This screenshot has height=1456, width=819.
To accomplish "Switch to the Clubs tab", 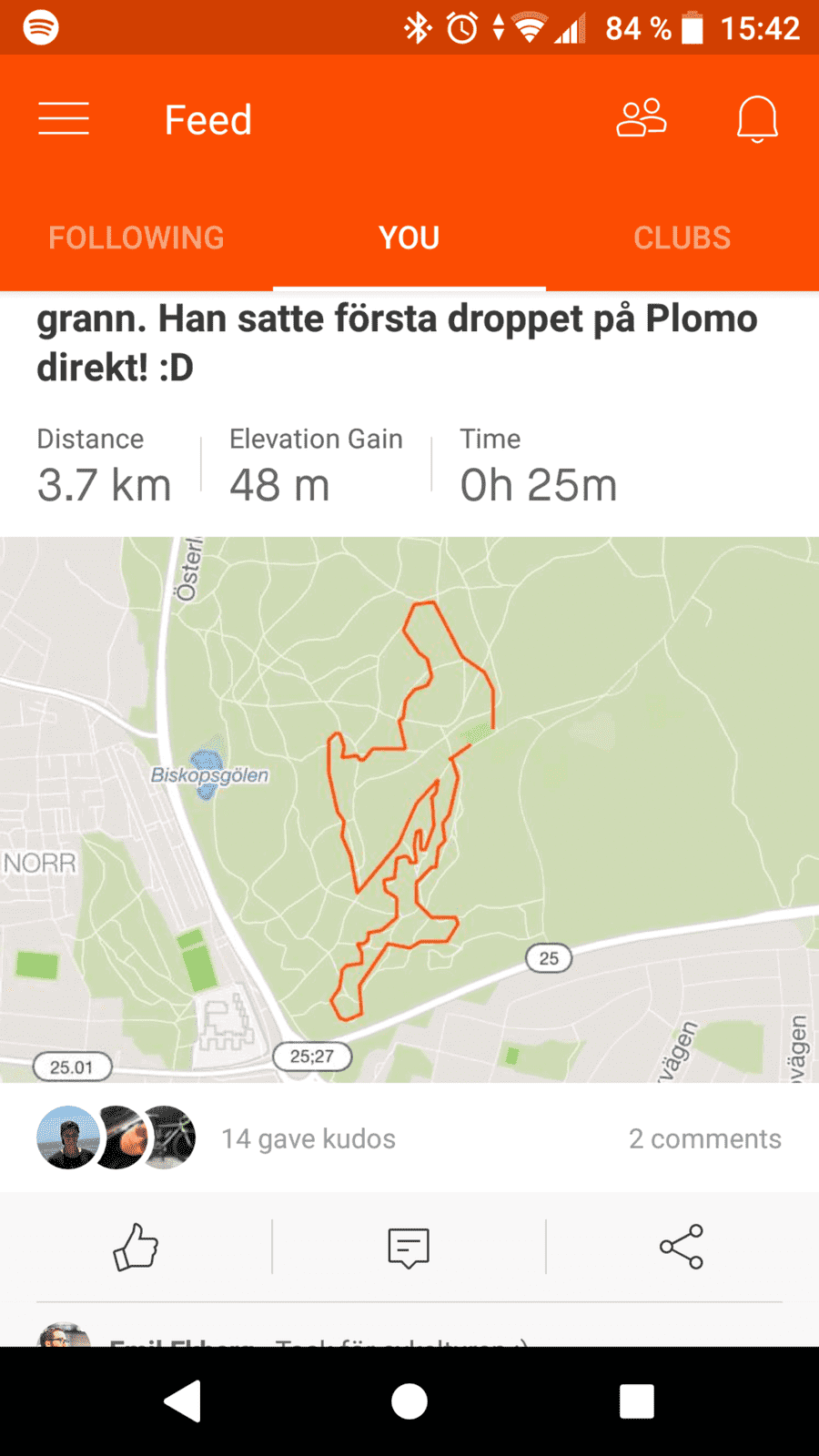I will pyautogui.click(x=682, y=238).
